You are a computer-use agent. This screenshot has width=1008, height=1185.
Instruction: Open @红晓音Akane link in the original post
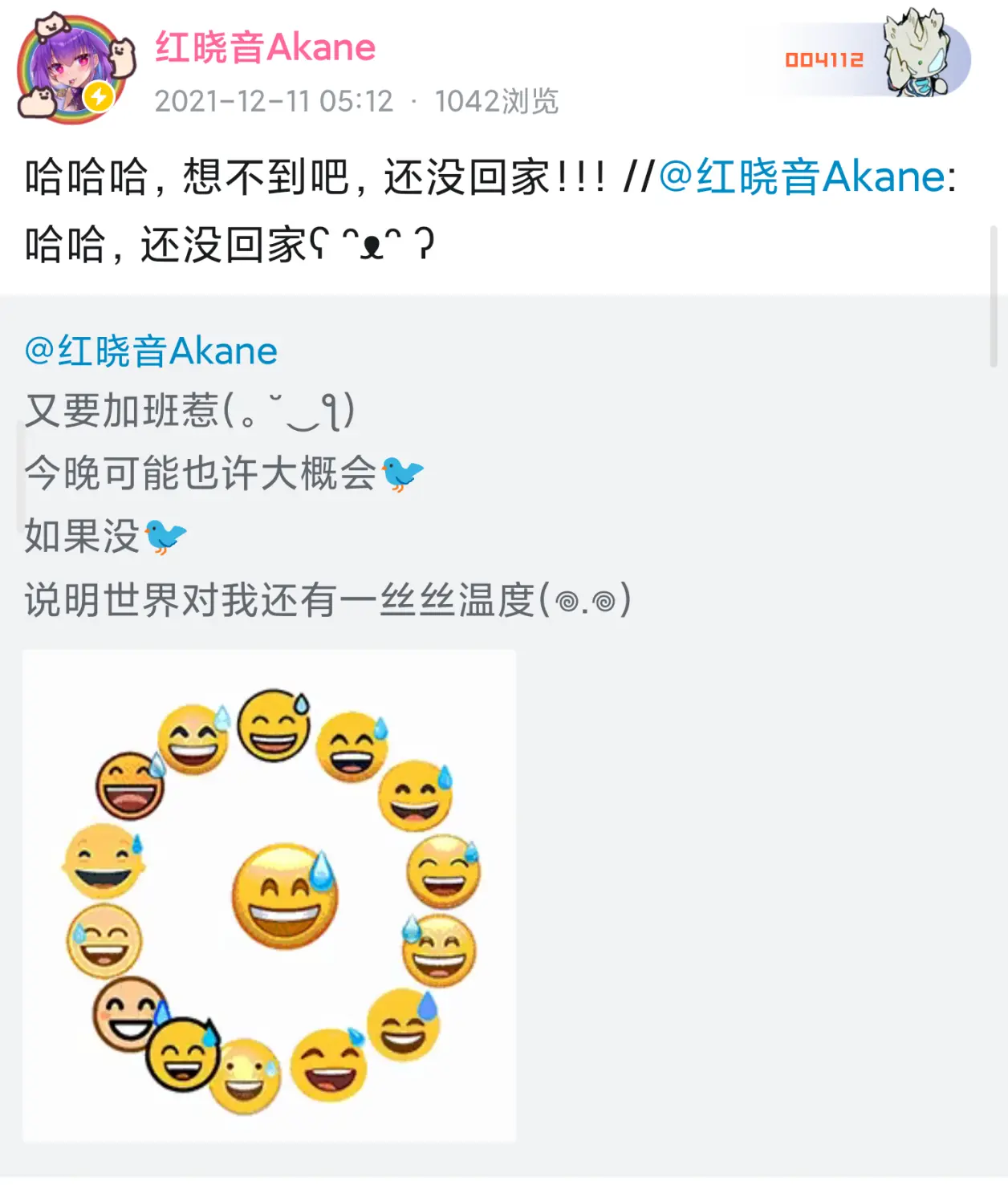click(x=151, y=351)
